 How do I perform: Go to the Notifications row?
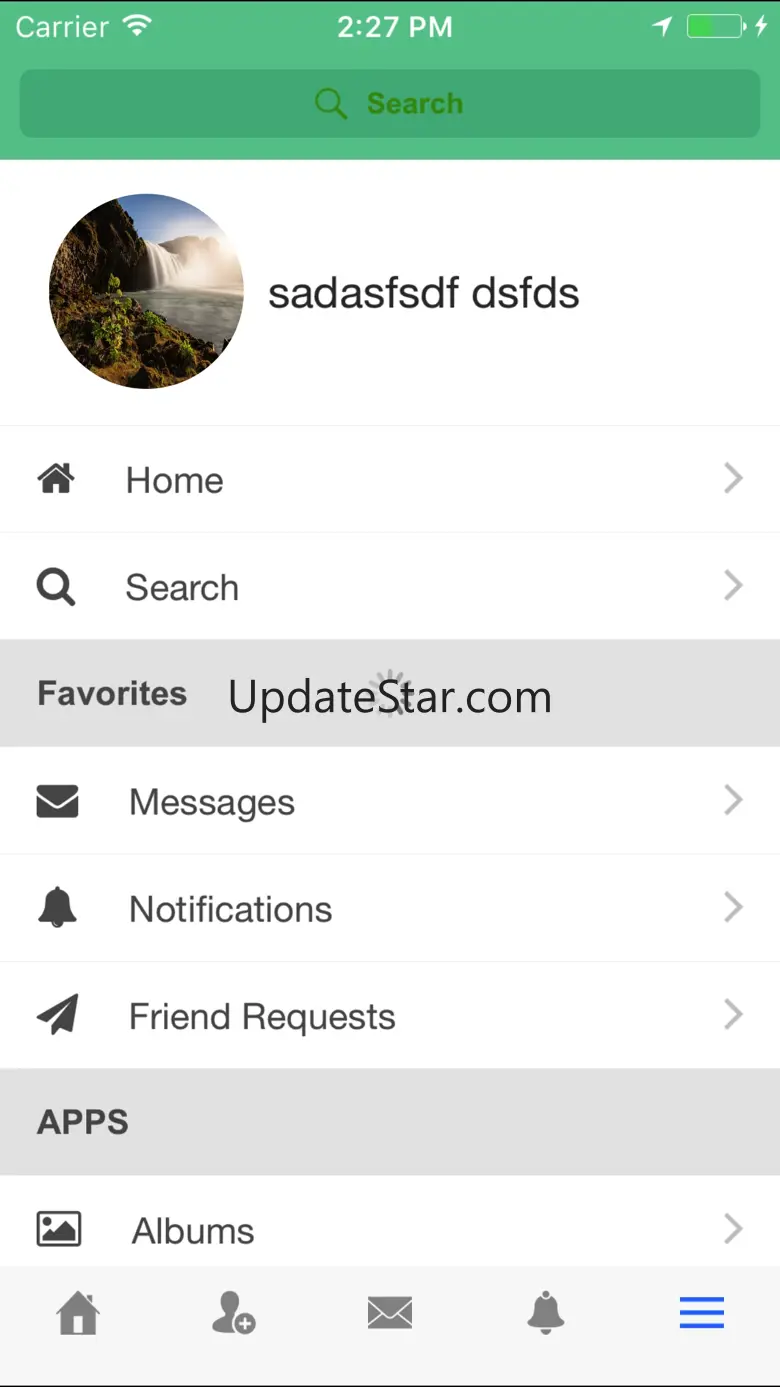click(390, 908)
